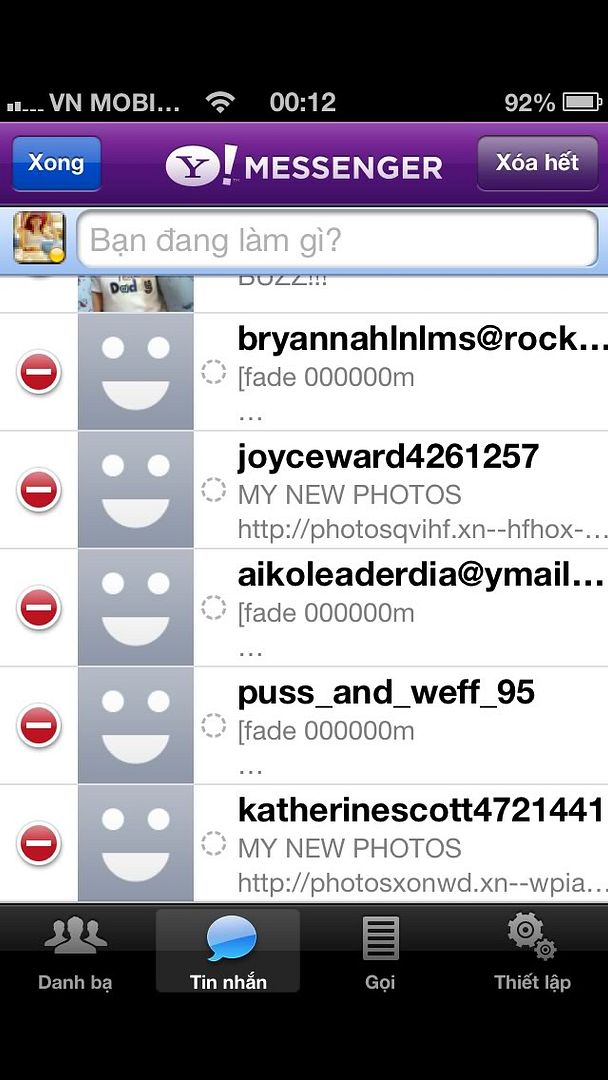
Task: Open the conversation with aikoleaderdia@ymail
Action: tap(400, 608)
